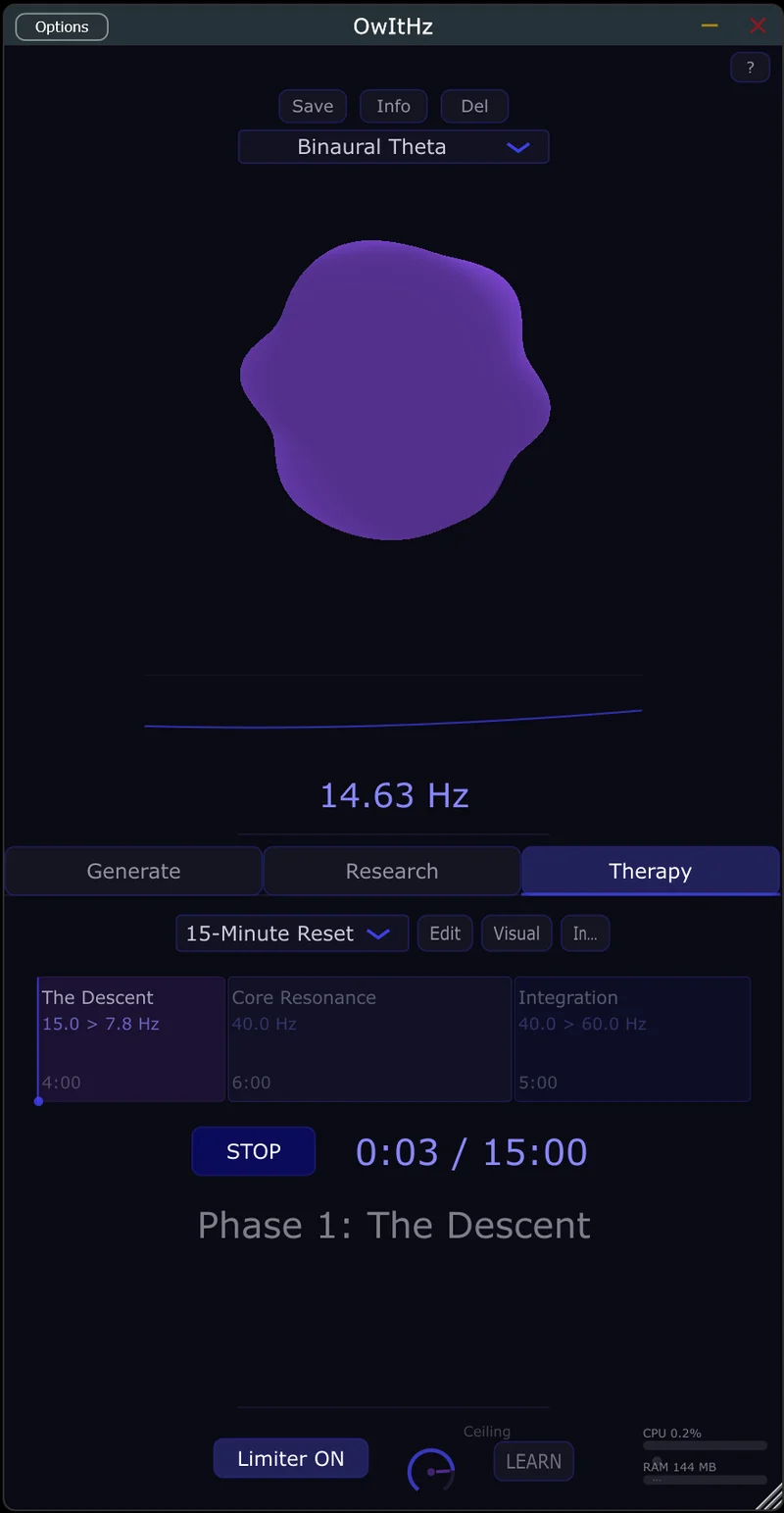Viewport: 784px width, 1513px height.
Task: Select the Core Resonance phase card
Action: 369,1039
